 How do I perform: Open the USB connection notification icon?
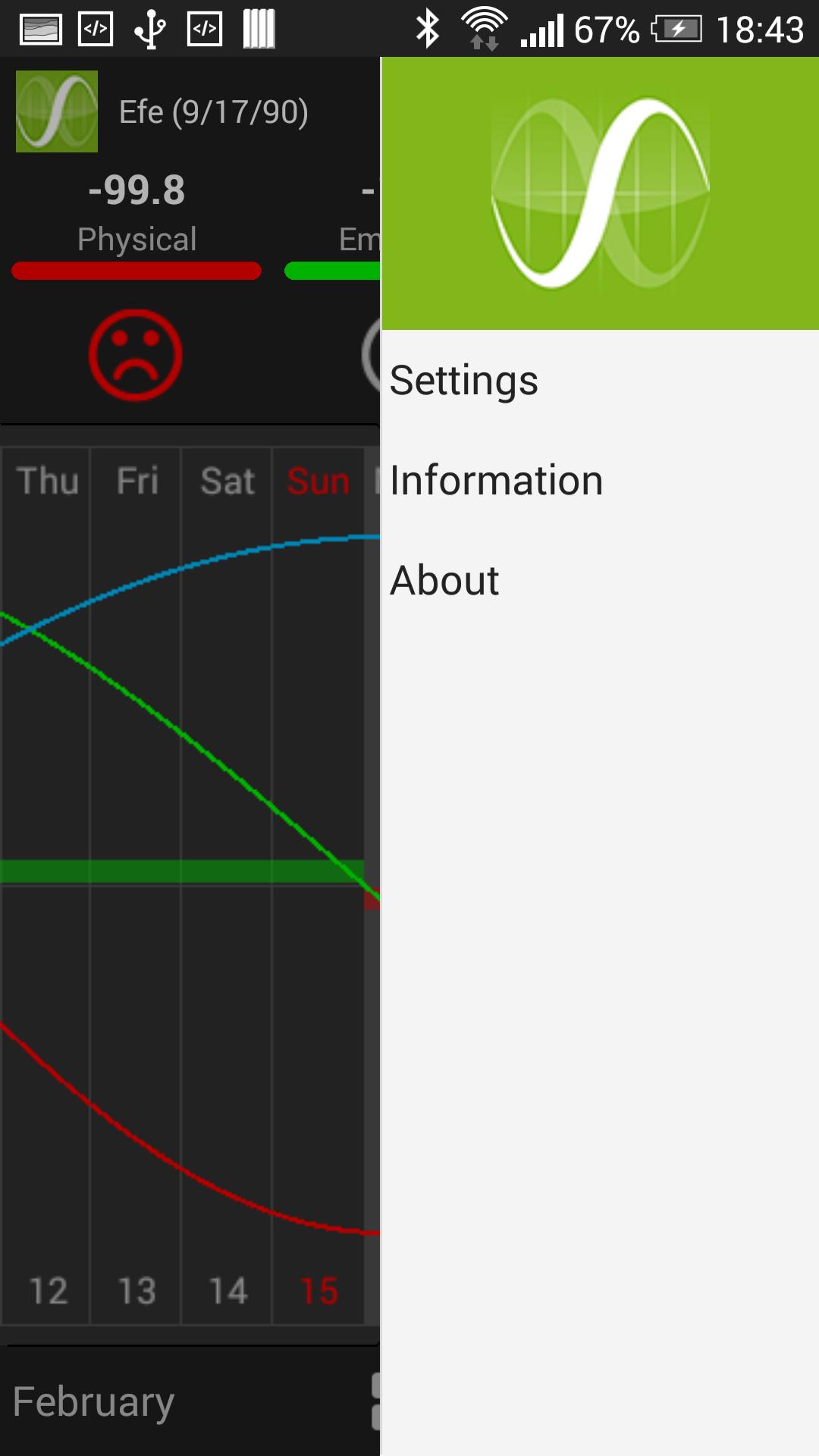point(149,29)
